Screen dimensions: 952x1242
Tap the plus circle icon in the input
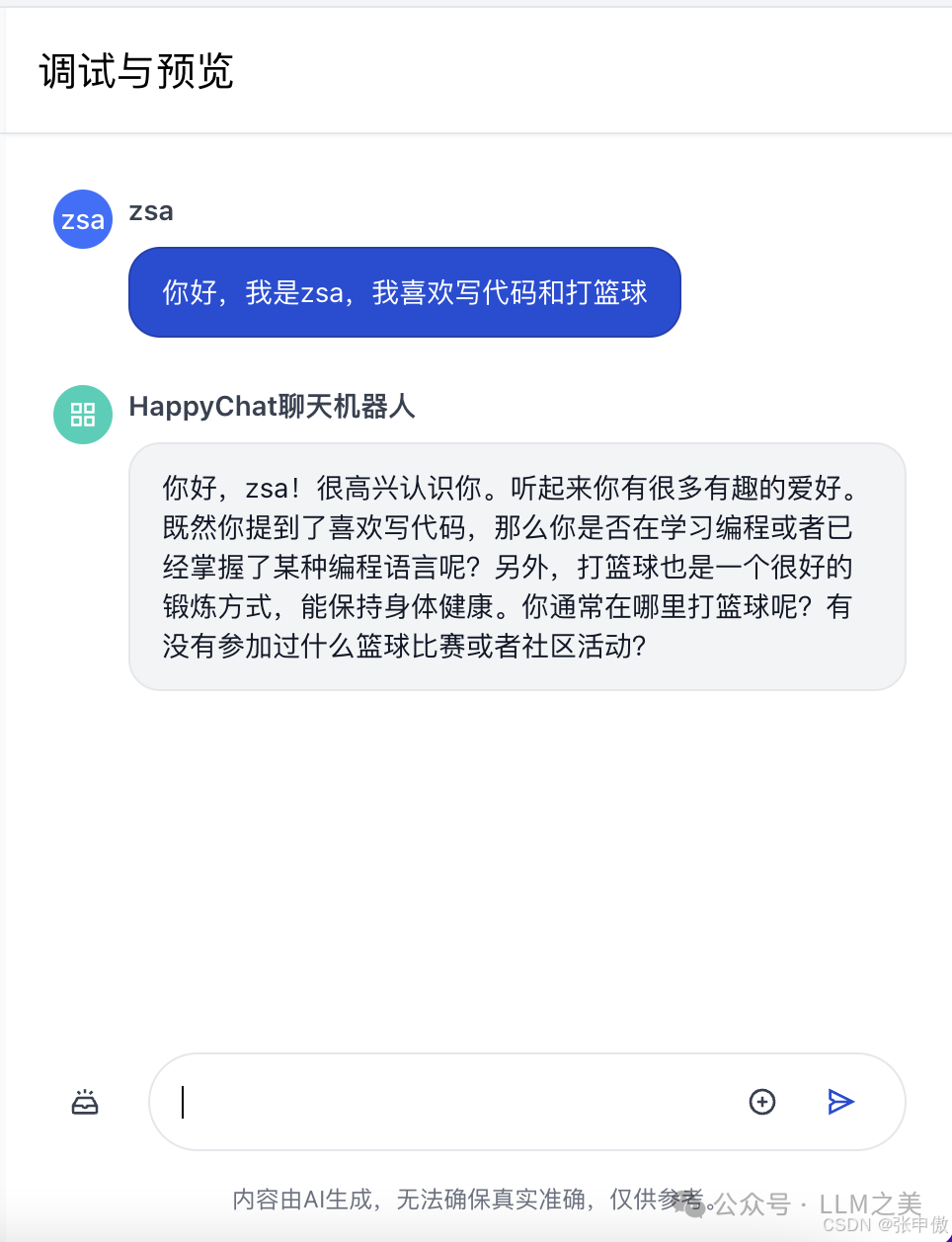(x=762, y=1102)
